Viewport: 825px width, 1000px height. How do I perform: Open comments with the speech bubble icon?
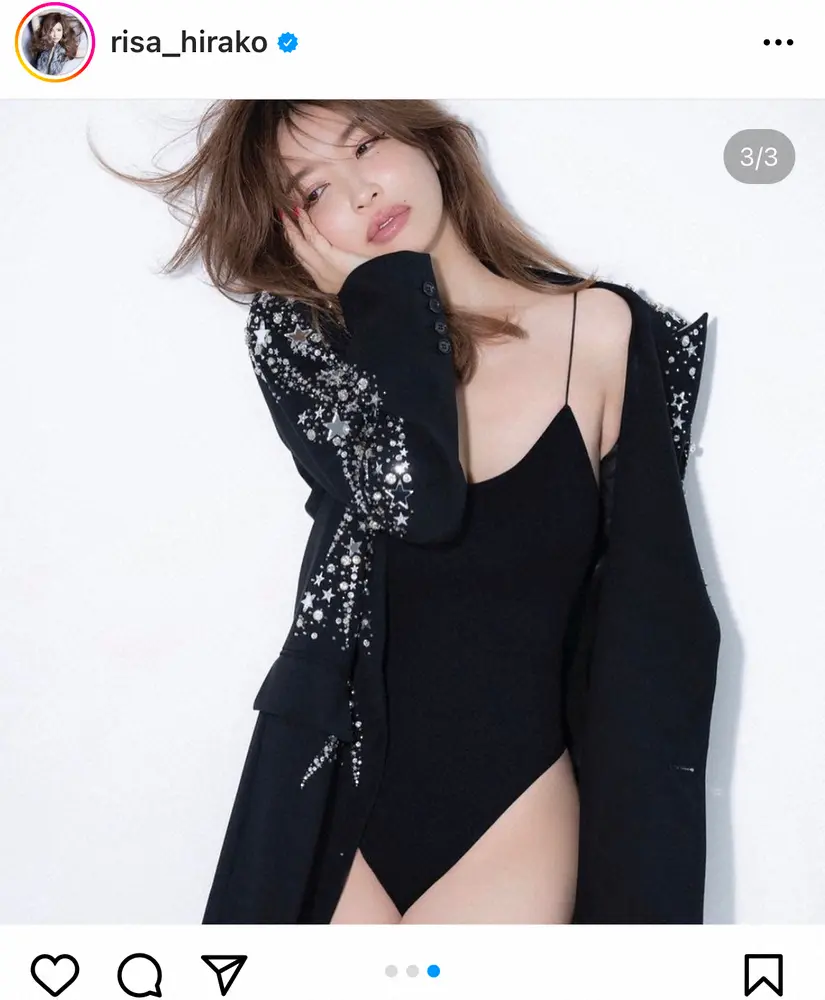140,973
